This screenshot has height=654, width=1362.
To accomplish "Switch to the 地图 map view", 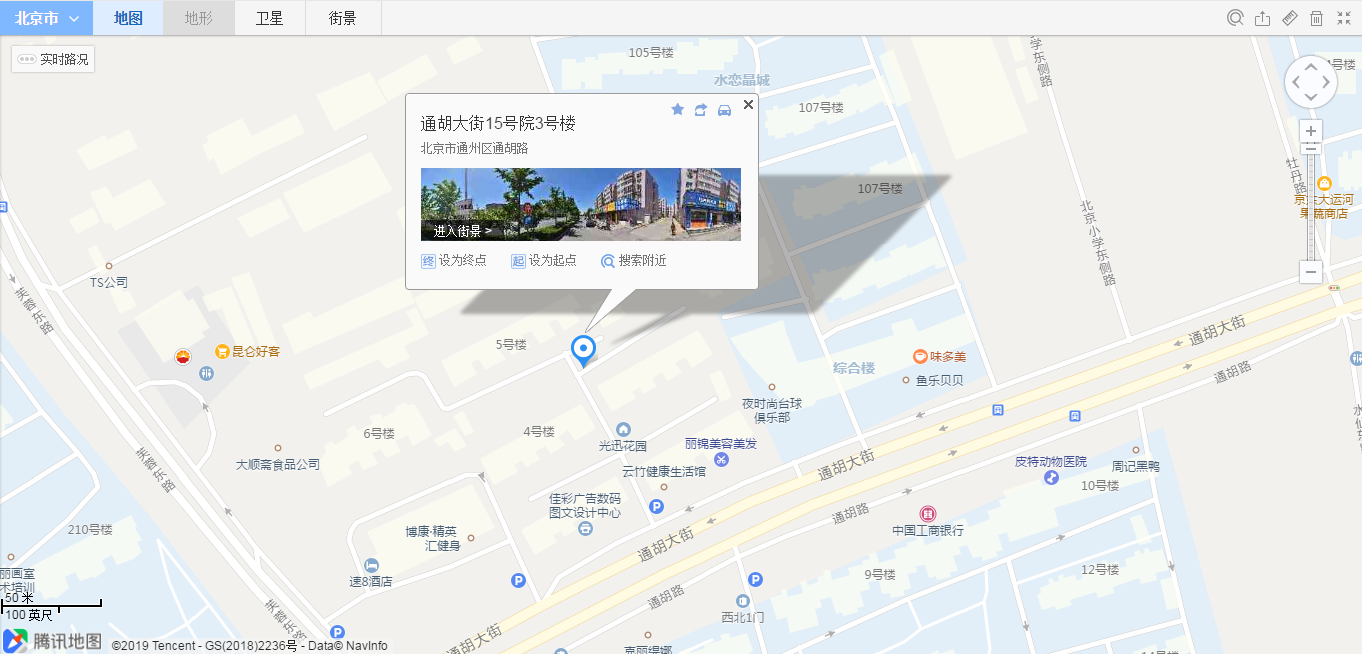I will coord(128,18).
